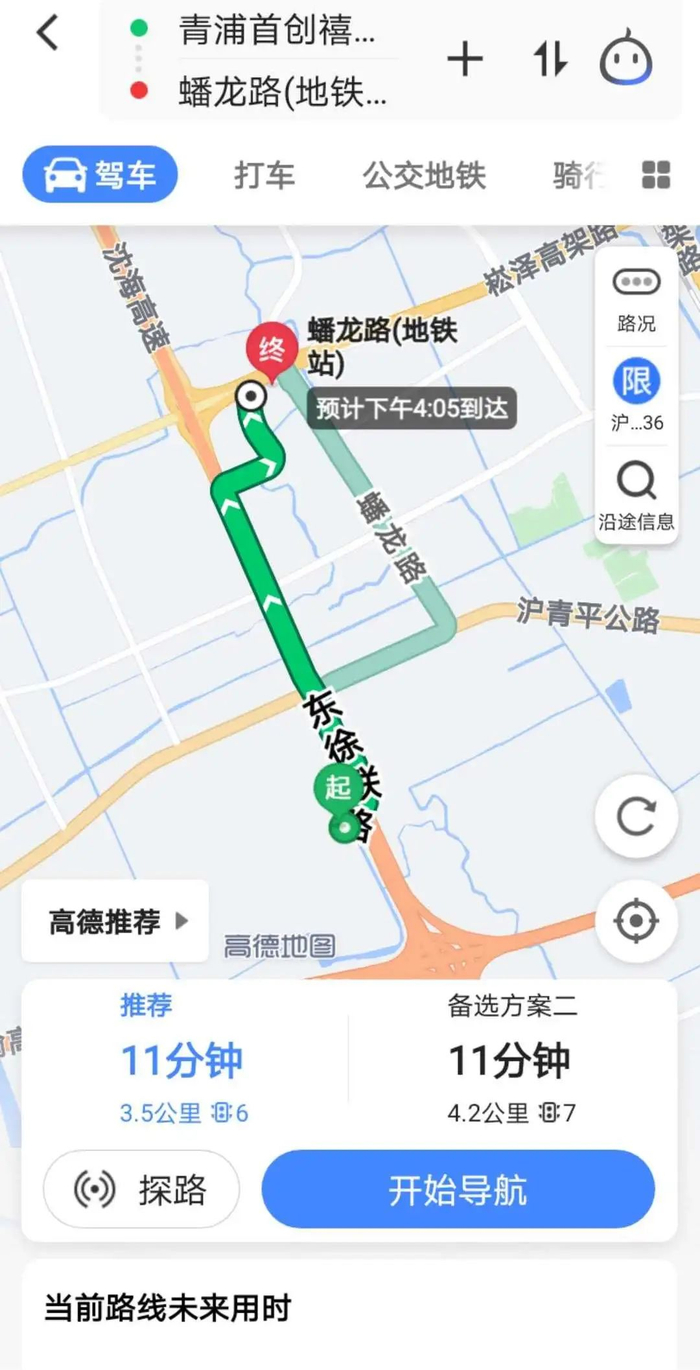Swap the start and destination points
The image size is (700, 1370).
pos(550,60)
